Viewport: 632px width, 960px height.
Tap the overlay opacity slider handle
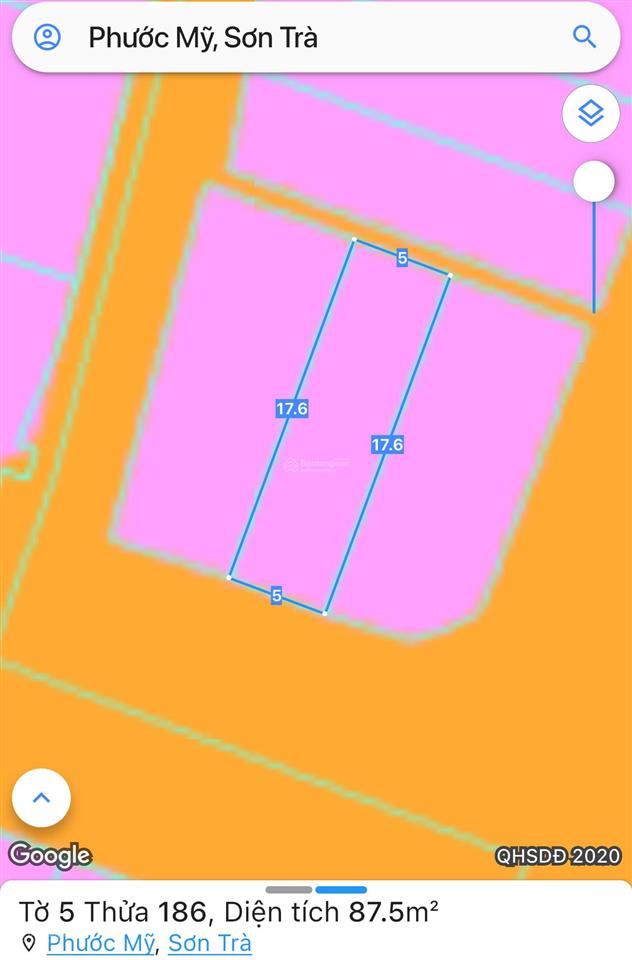click(594, 181)
